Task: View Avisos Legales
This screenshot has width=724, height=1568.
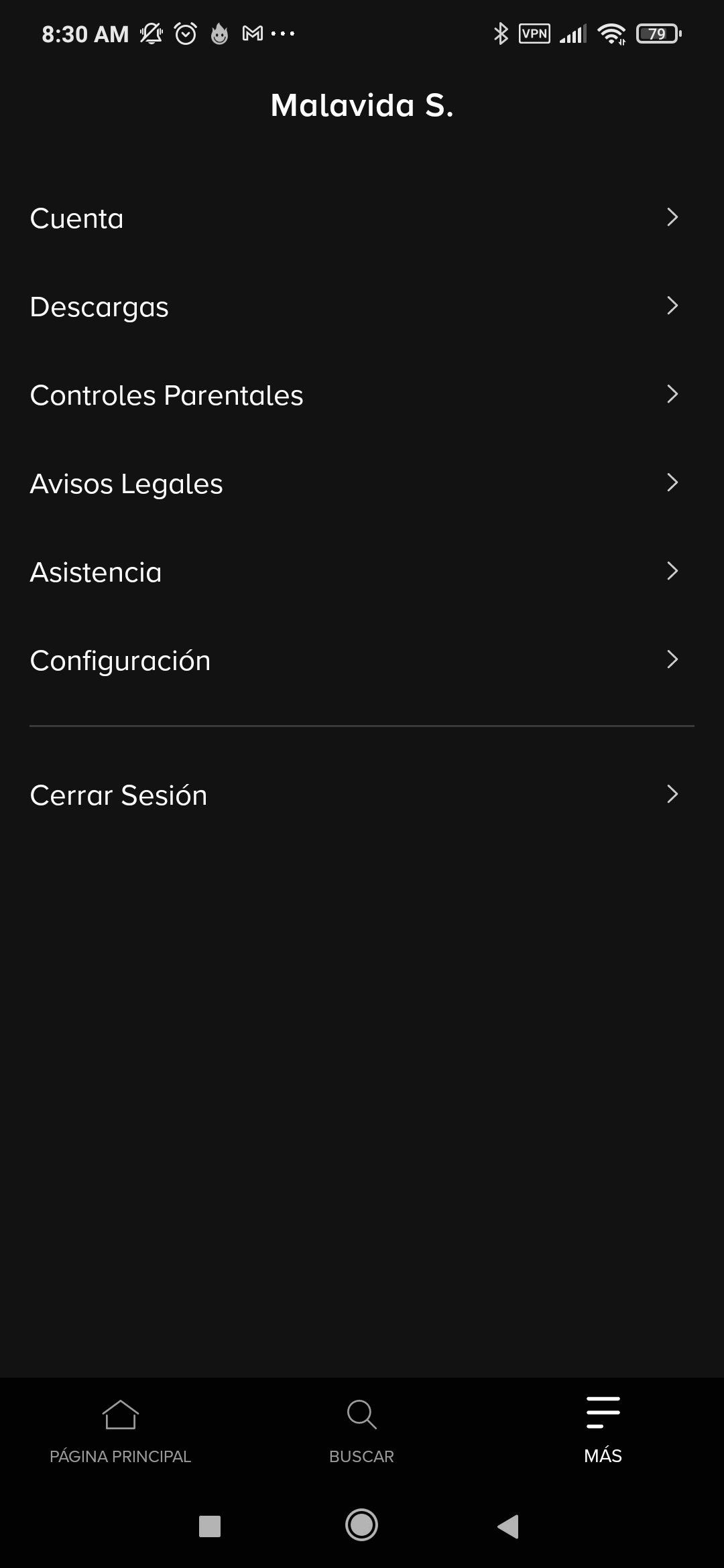Action: (362, 483)
